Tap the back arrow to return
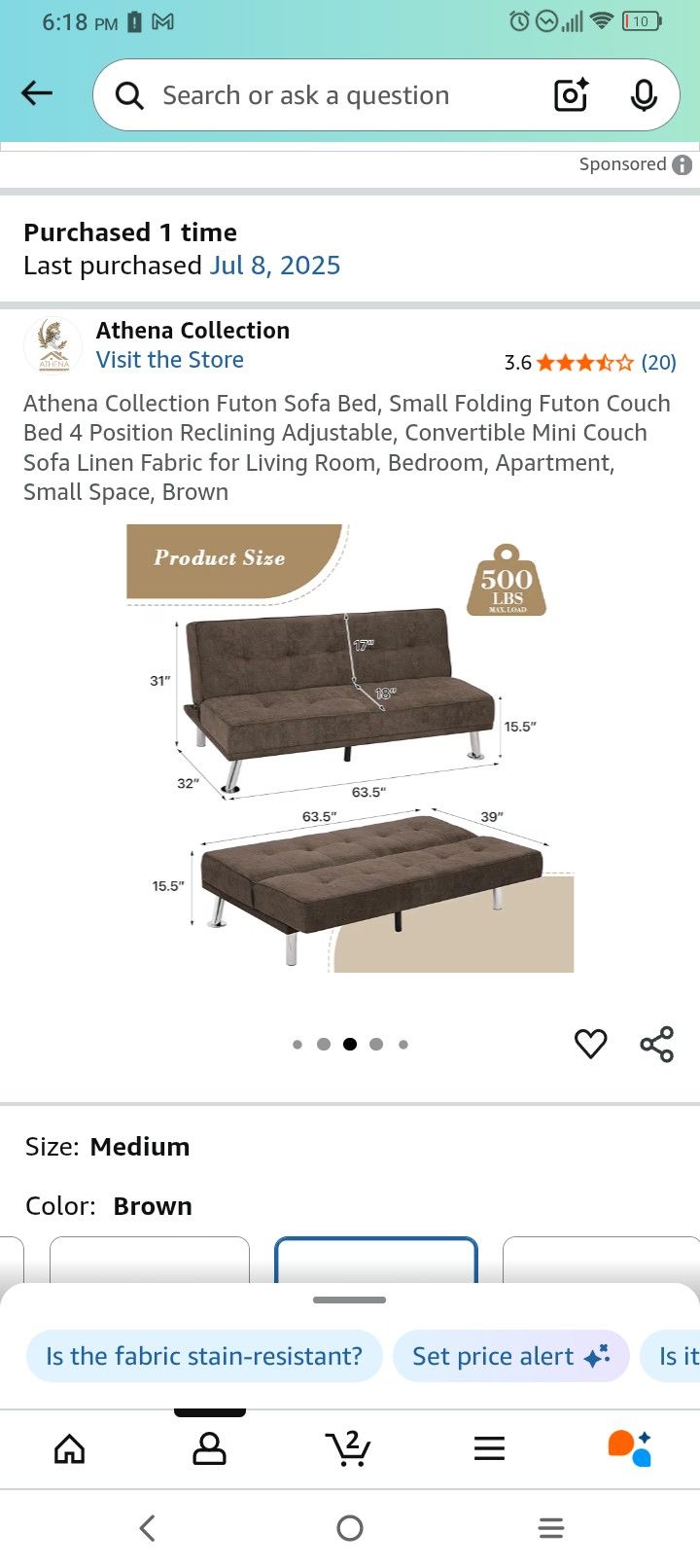Viewport: 700px width, 1568px height. 36,93
